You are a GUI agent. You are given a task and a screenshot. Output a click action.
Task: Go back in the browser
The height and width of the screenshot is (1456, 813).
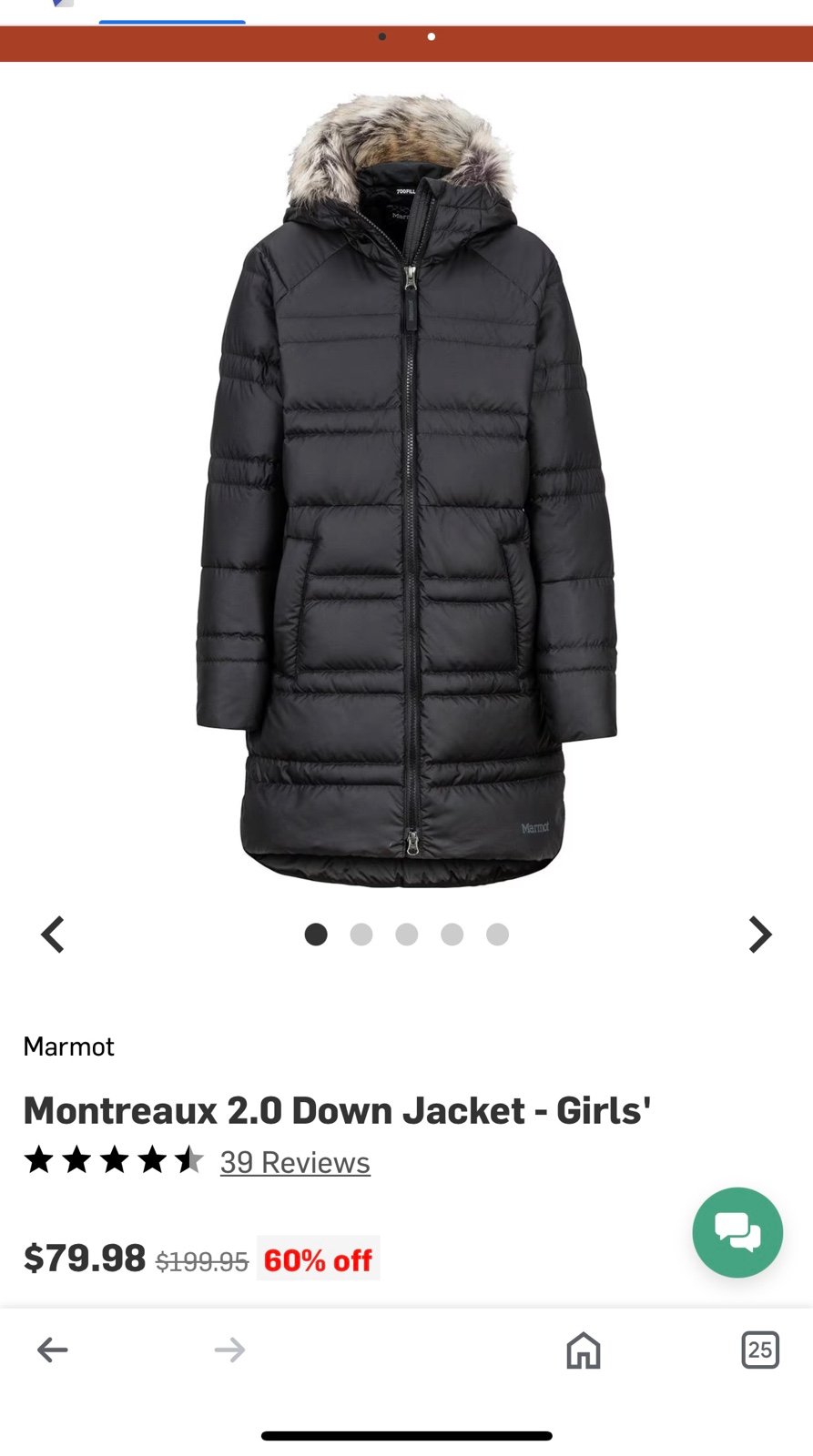click(x=53, y=1350)
